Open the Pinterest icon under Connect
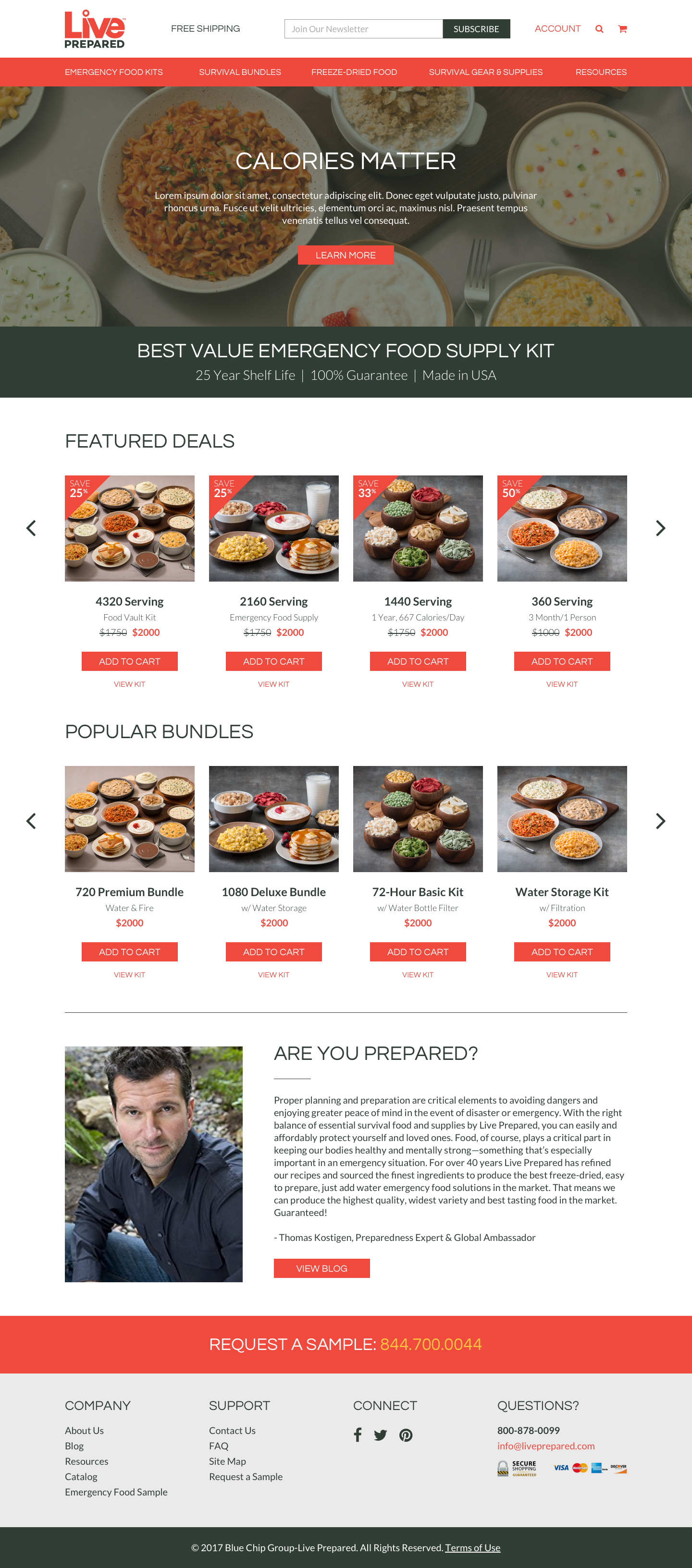 point(406,1434)
